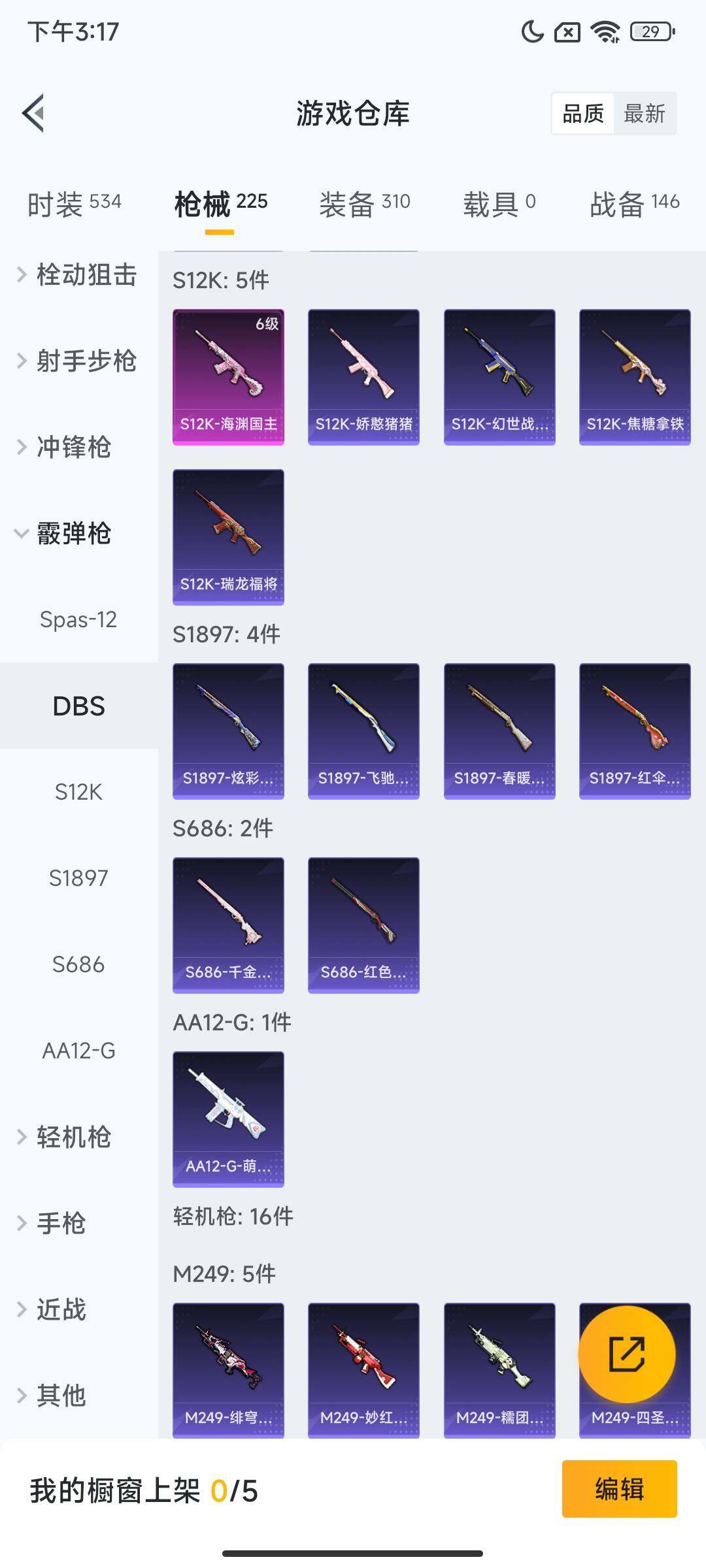Open the S12K-海渊国主 skin thumbnail

point(228,375)
